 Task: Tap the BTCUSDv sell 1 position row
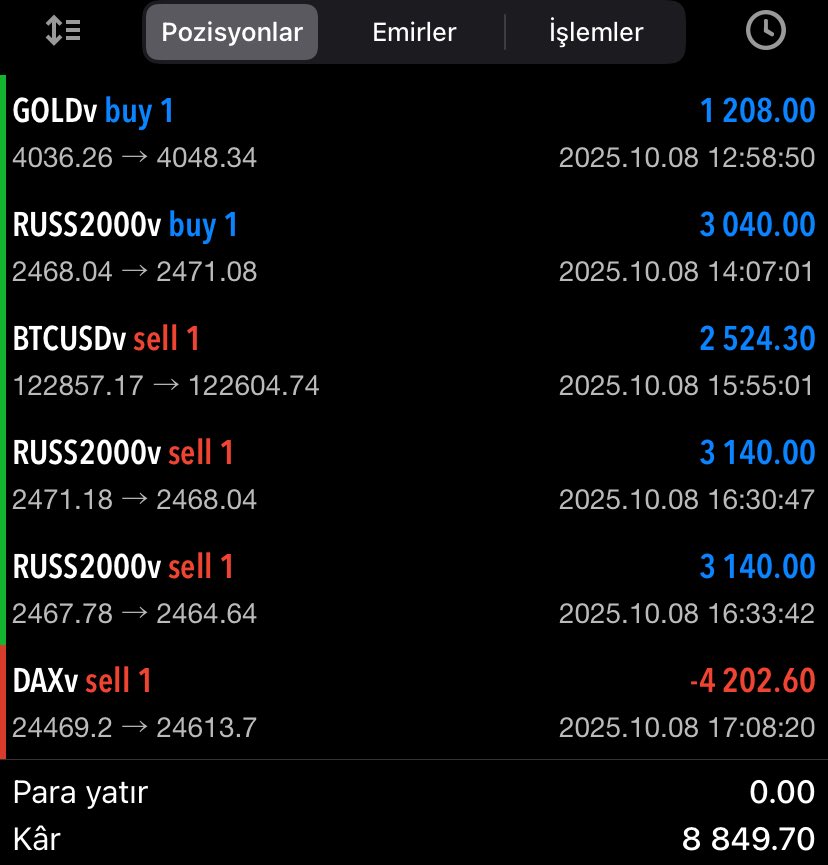(x=414, y=360)
